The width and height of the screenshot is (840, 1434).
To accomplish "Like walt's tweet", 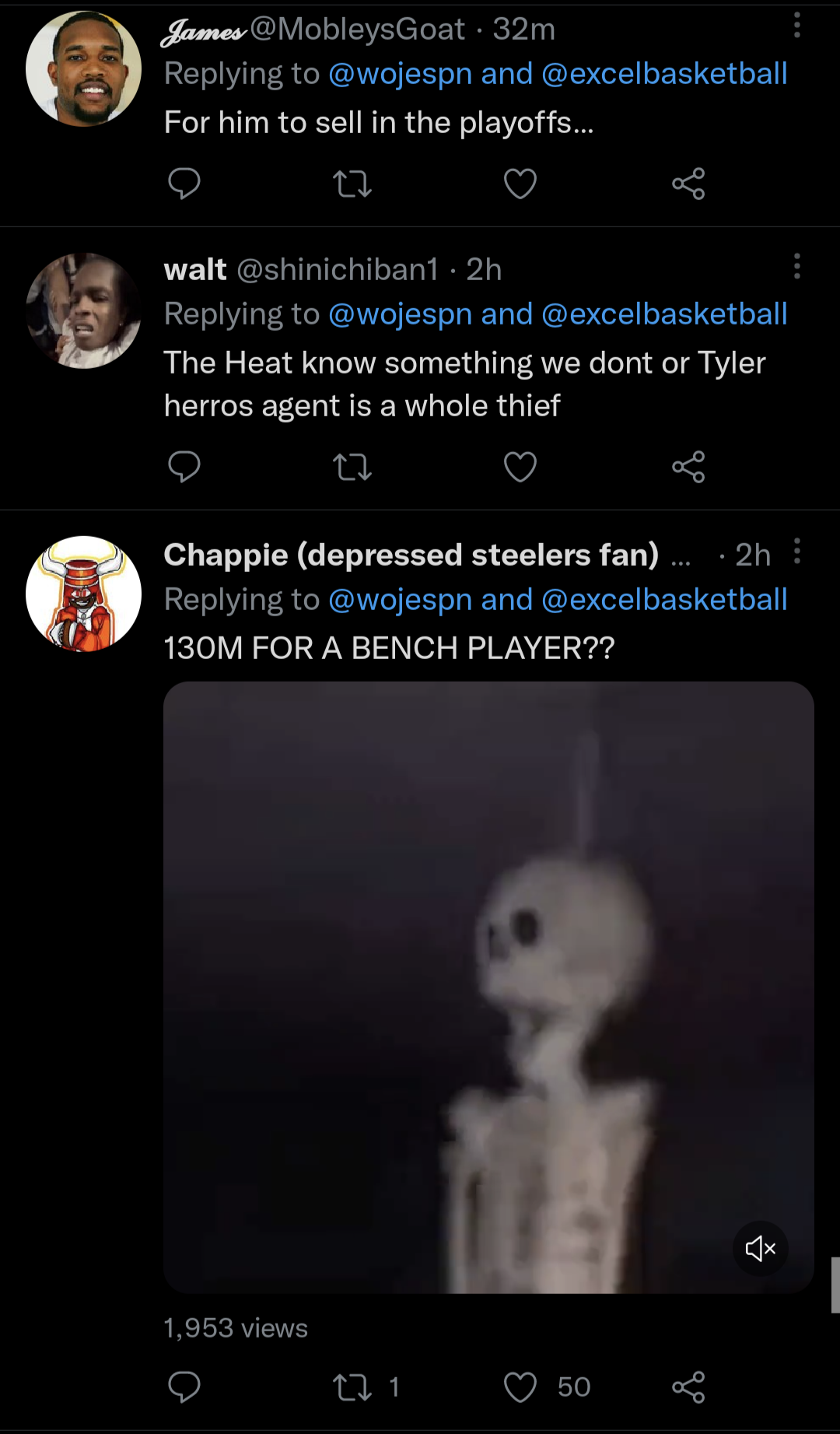I will (x=520, y=467).
